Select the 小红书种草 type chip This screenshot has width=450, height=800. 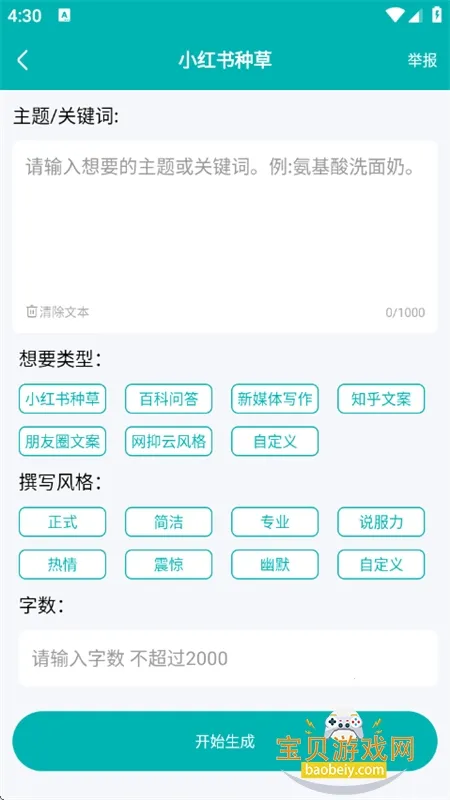pos(62,398)
